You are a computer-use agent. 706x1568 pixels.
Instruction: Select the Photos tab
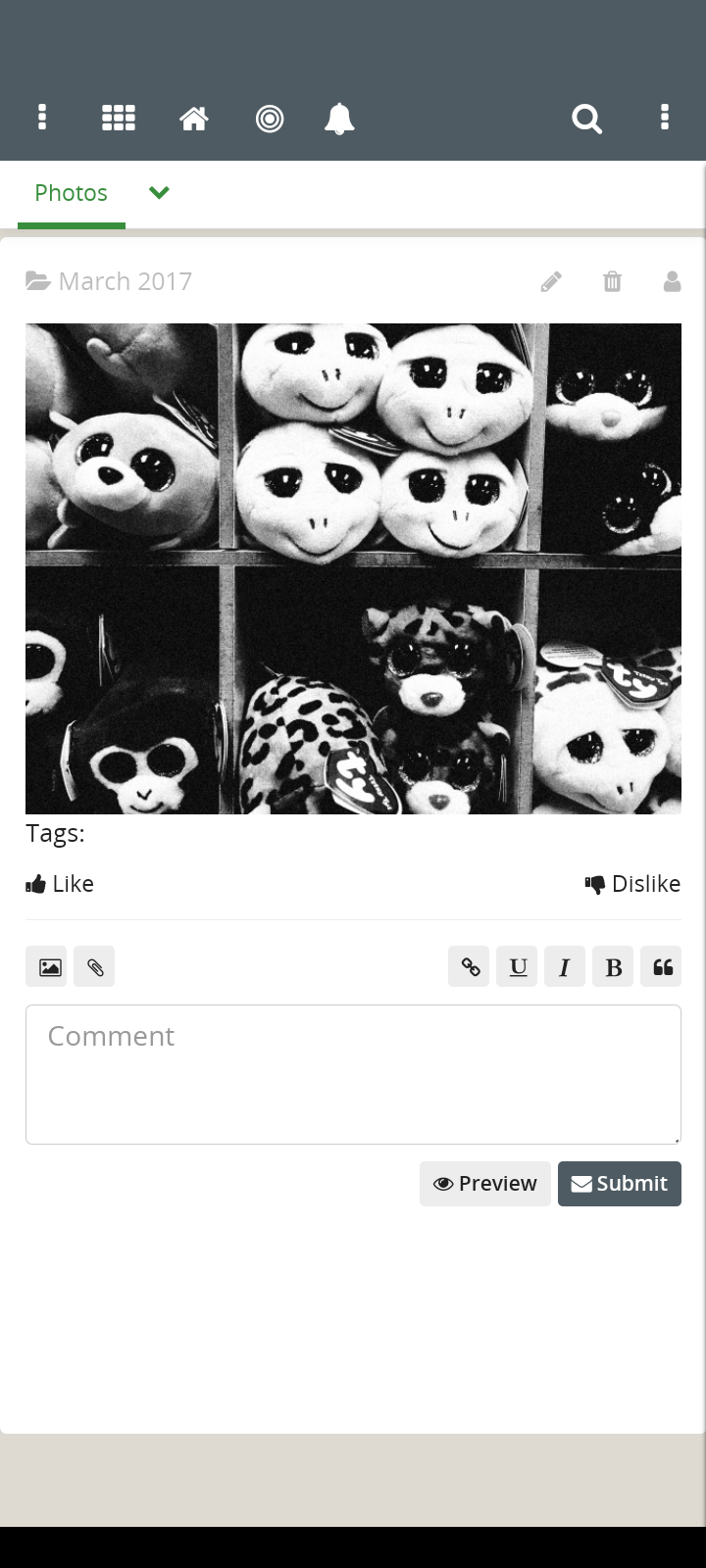(x=71, y=193)
